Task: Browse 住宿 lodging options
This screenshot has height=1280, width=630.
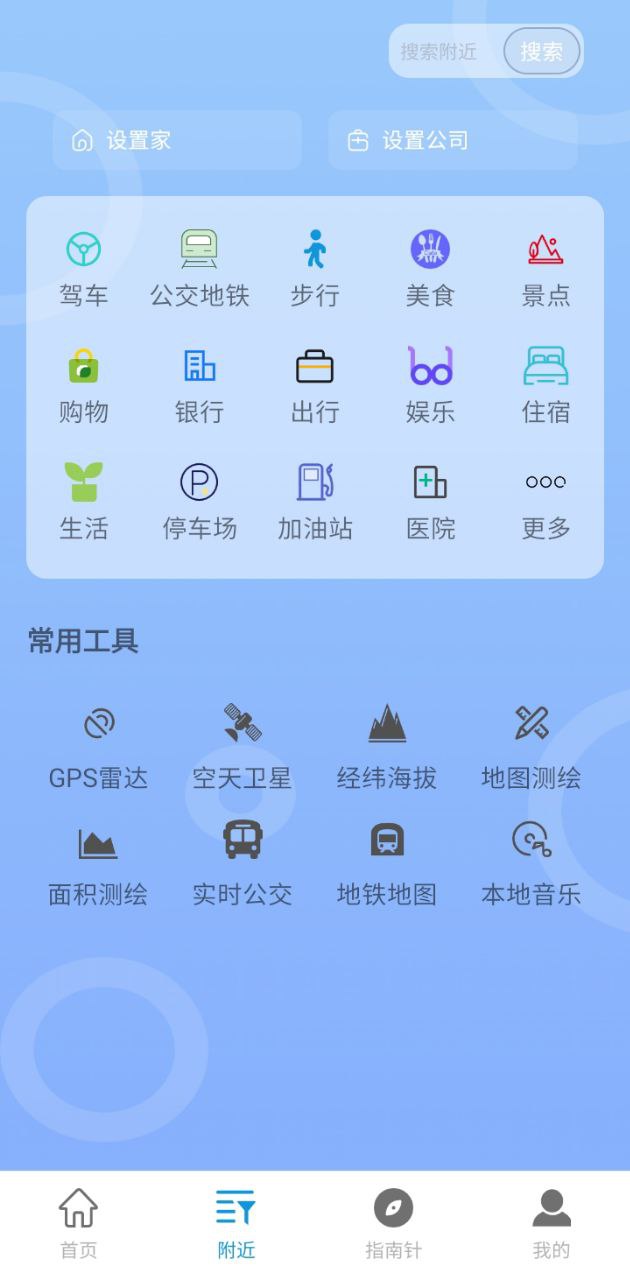Action: (545, 385)
